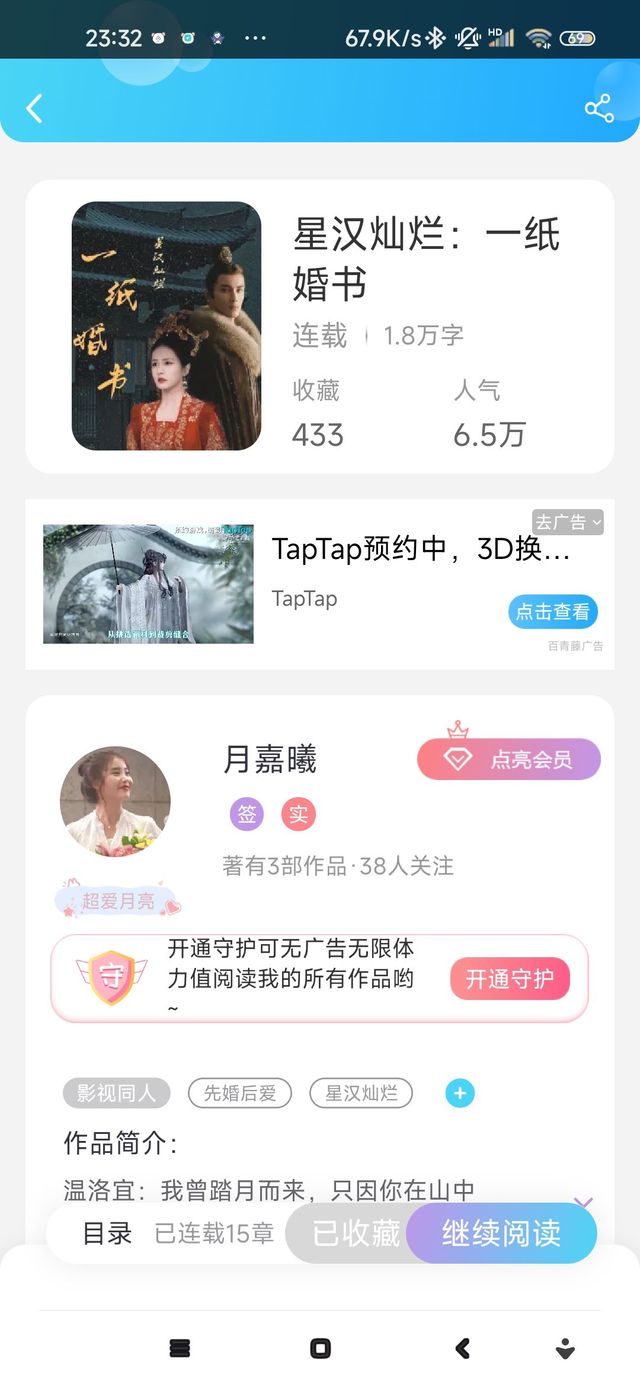Share this novel
The height and width of the screenshot is (1387, 640).
tap(599, 108)
